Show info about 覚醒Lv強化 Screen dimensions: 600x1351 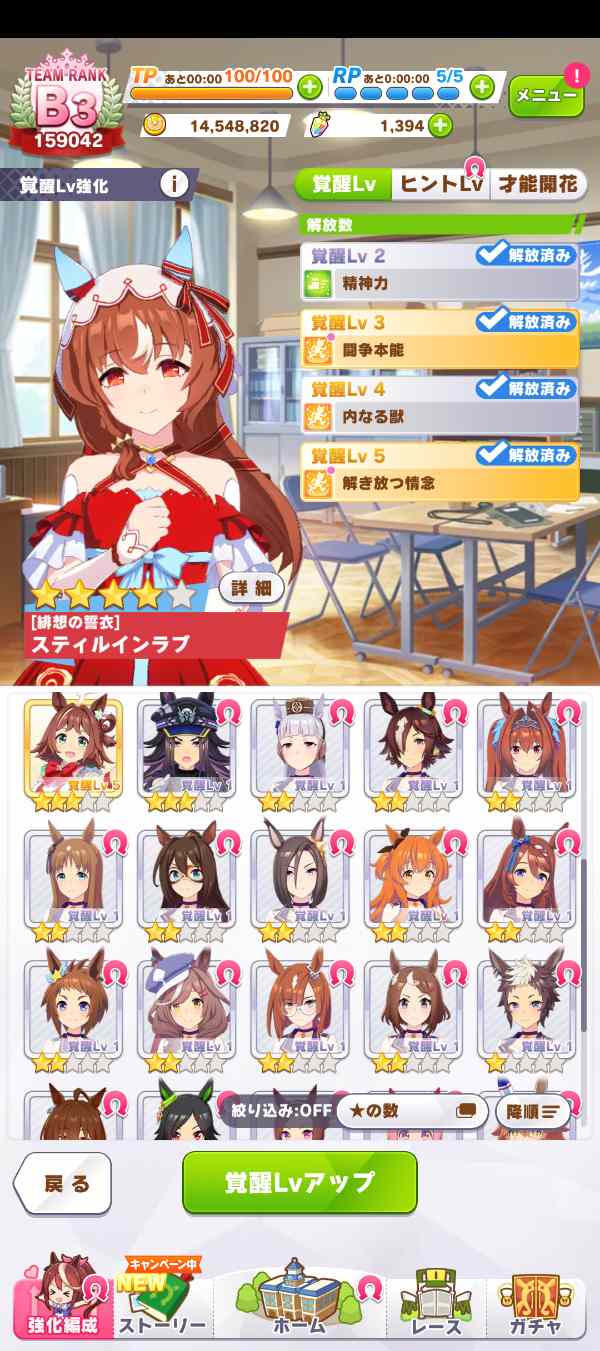point(175,184)
